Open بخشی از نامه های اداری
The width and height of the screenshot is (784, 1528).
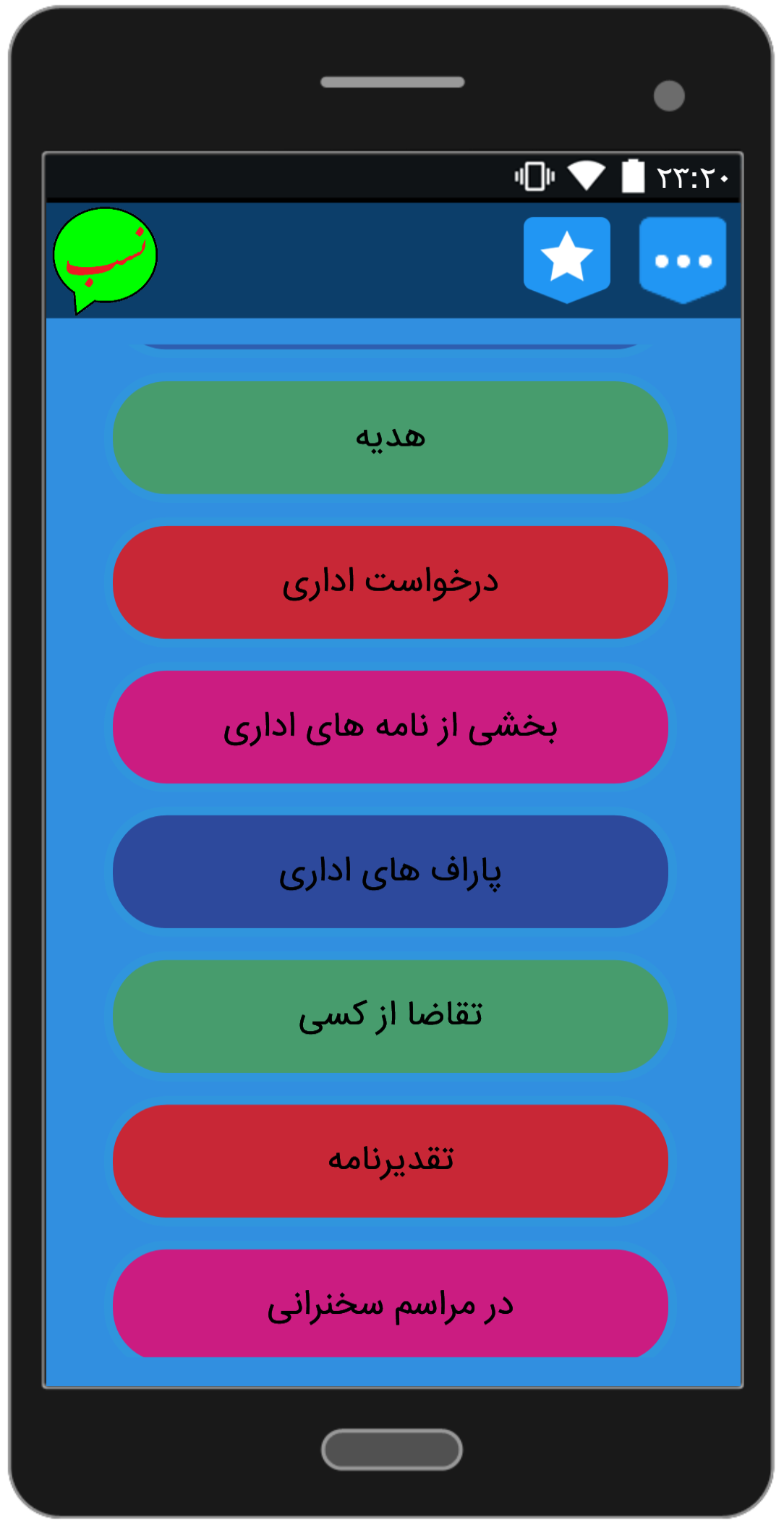pyautogui.click(x=390, y=727)
